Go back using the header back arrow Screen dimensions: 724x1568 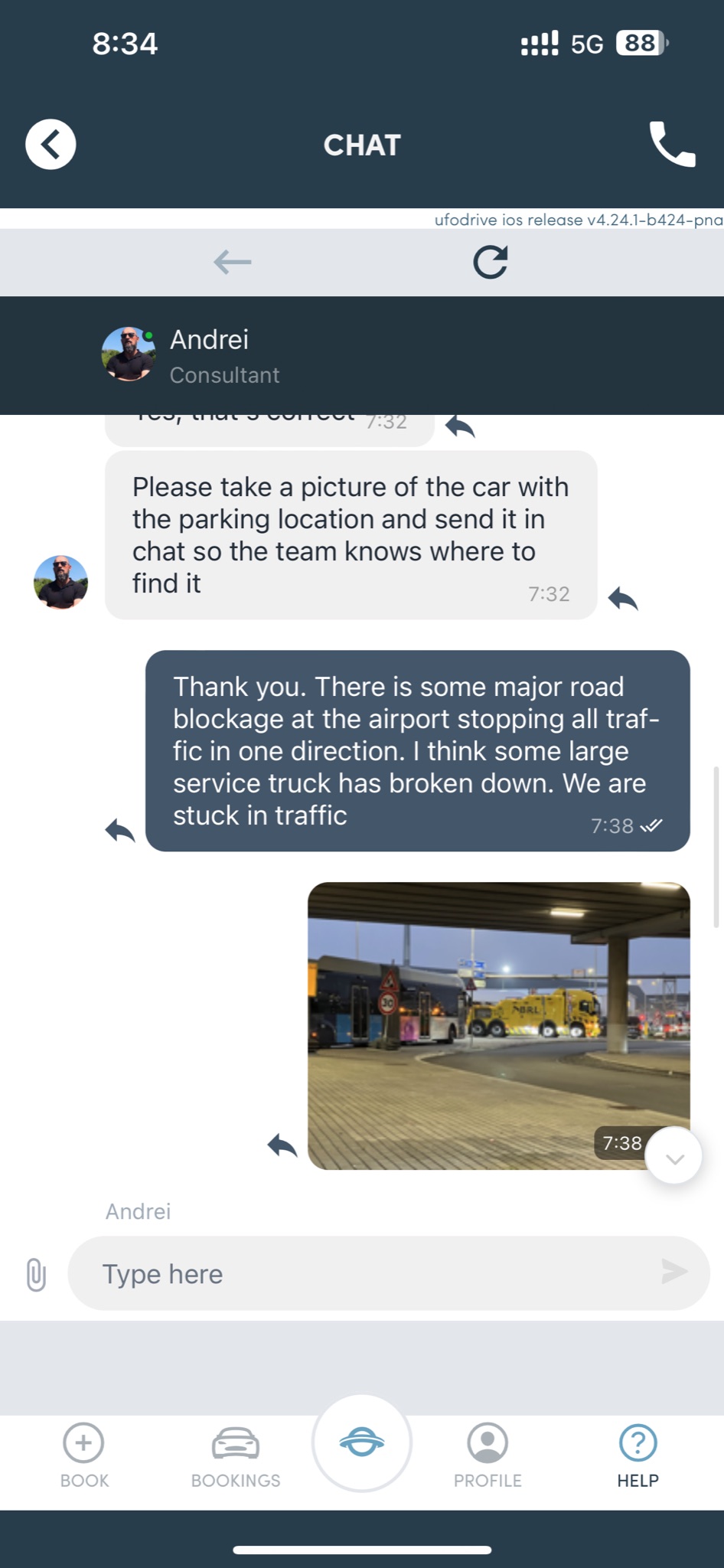click(51, 144)
